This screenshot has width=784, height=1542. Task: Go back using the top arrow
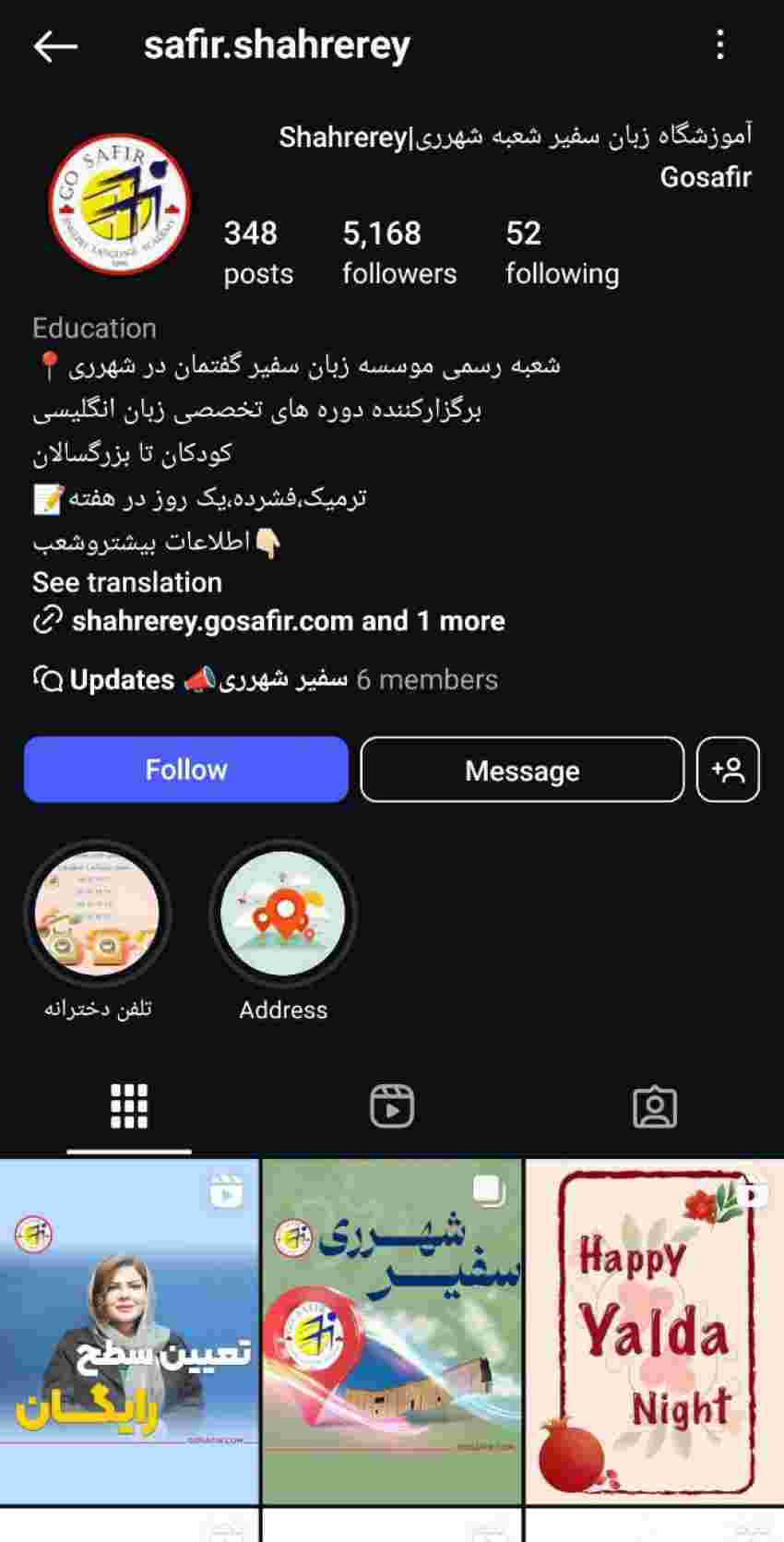[55, 45]
